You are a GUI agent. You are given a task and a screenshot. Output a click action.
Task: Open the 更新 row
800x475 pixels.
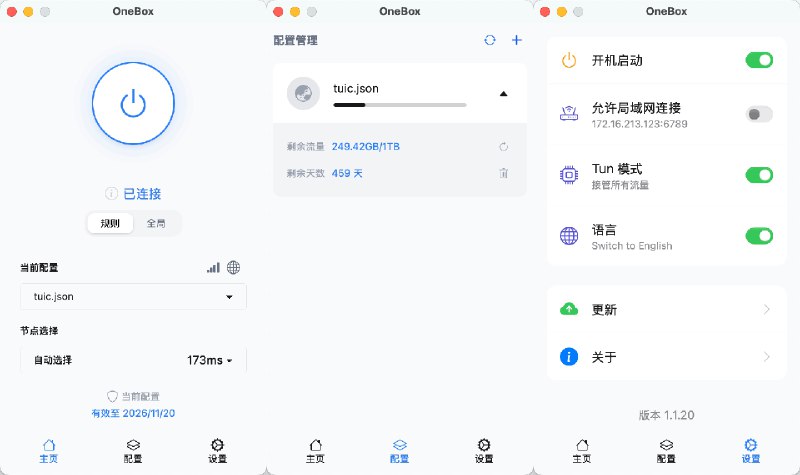pyautogui.click(x=666, y=309)
